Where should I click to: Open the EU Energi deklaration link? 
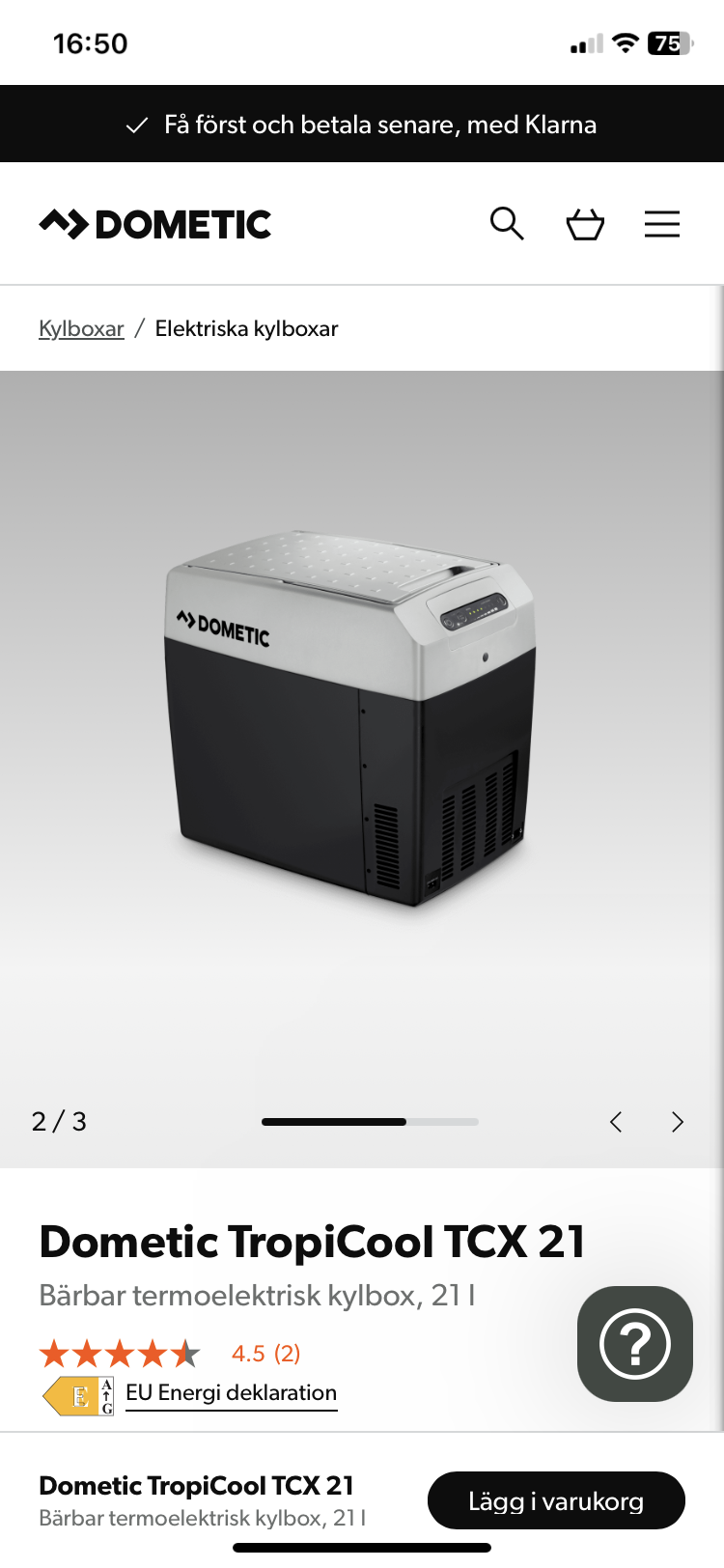point(231,1393)
